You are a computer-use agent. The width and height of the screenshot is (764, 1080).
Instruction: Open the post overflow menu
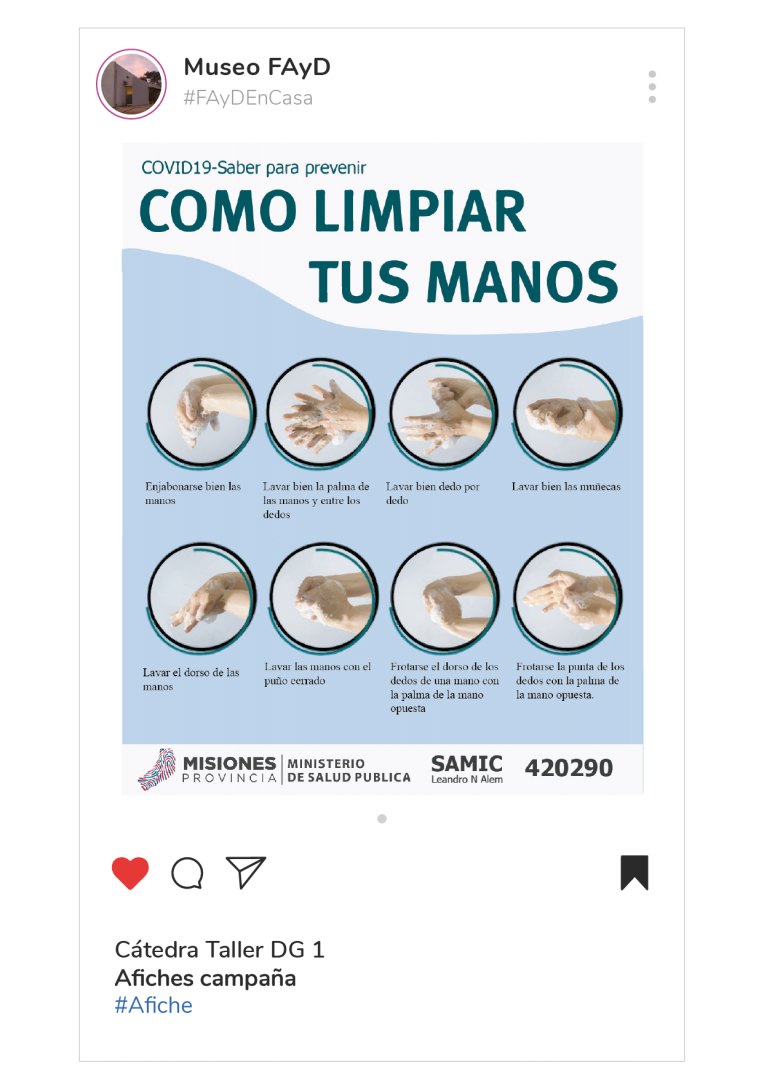coord(652,87)
